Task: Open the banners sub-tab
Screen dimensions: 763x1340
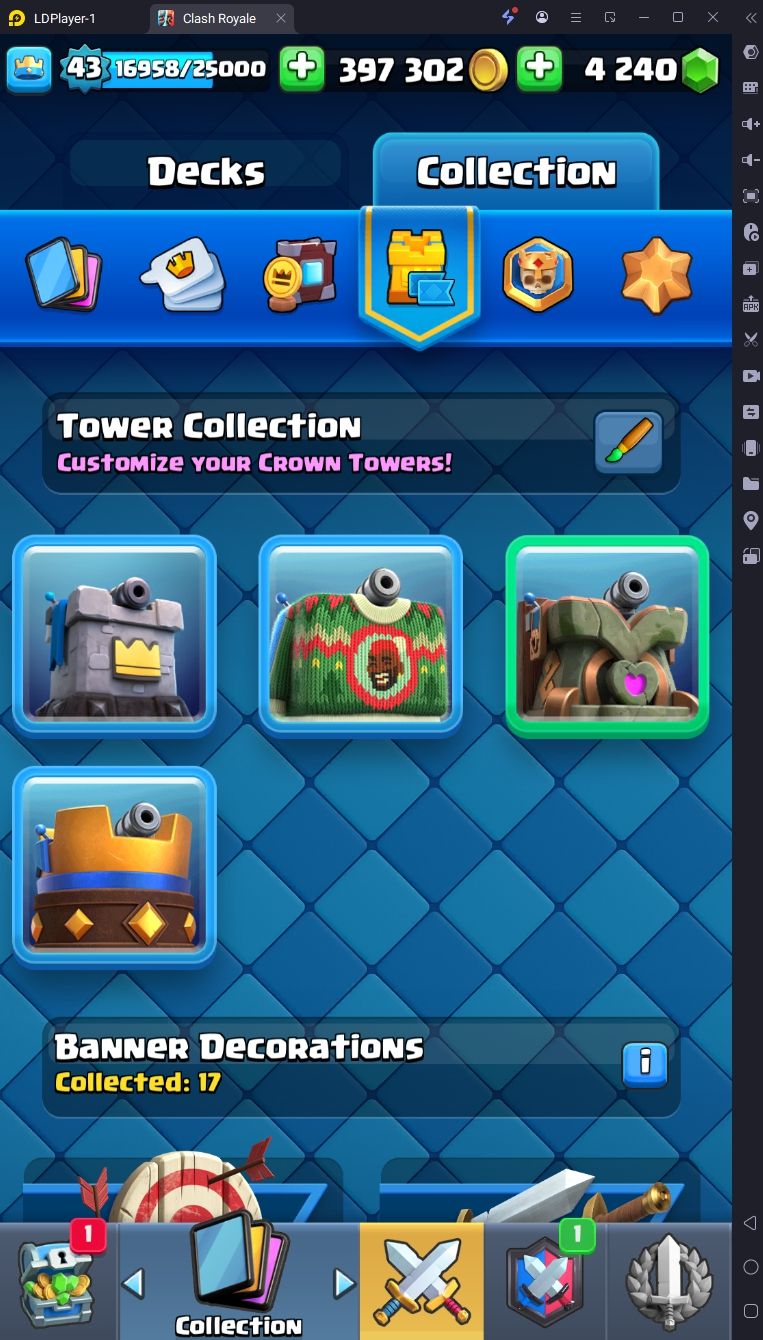Action: [x=300, y=274]
